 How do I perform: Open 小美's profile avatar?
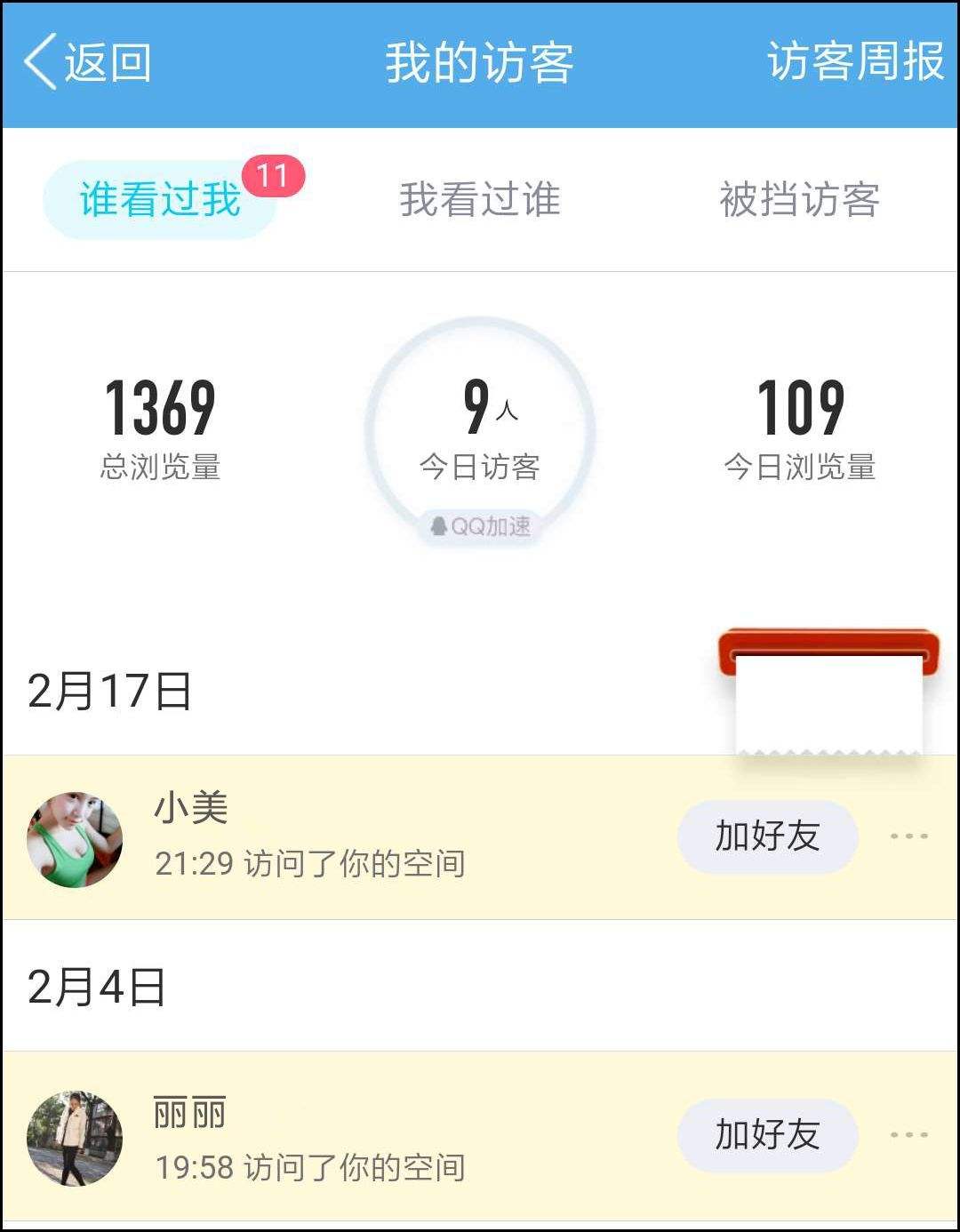pos(76,836)
